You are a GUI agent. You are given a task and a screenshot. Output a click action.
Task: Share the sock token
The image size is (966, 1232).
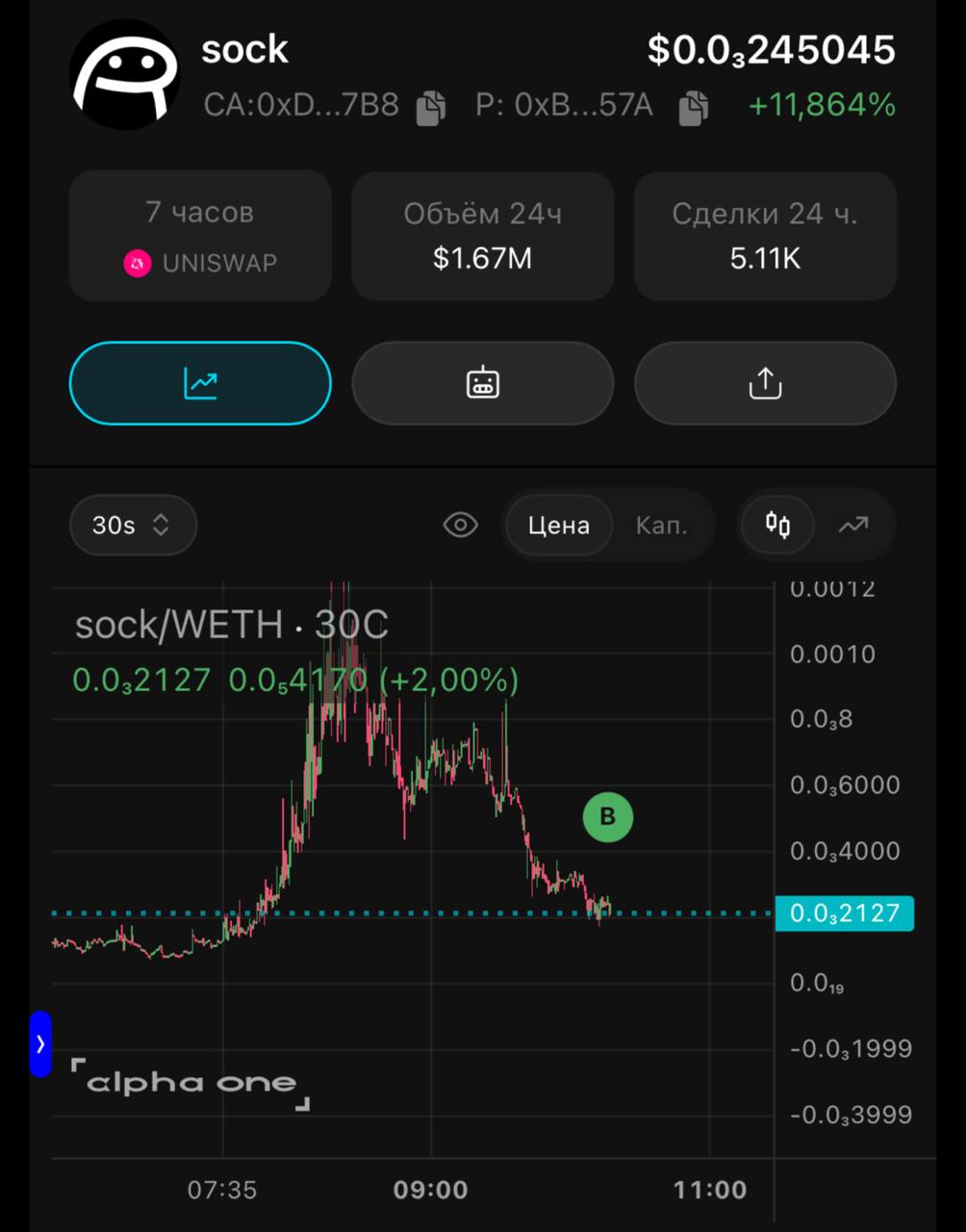coord(765,383)
